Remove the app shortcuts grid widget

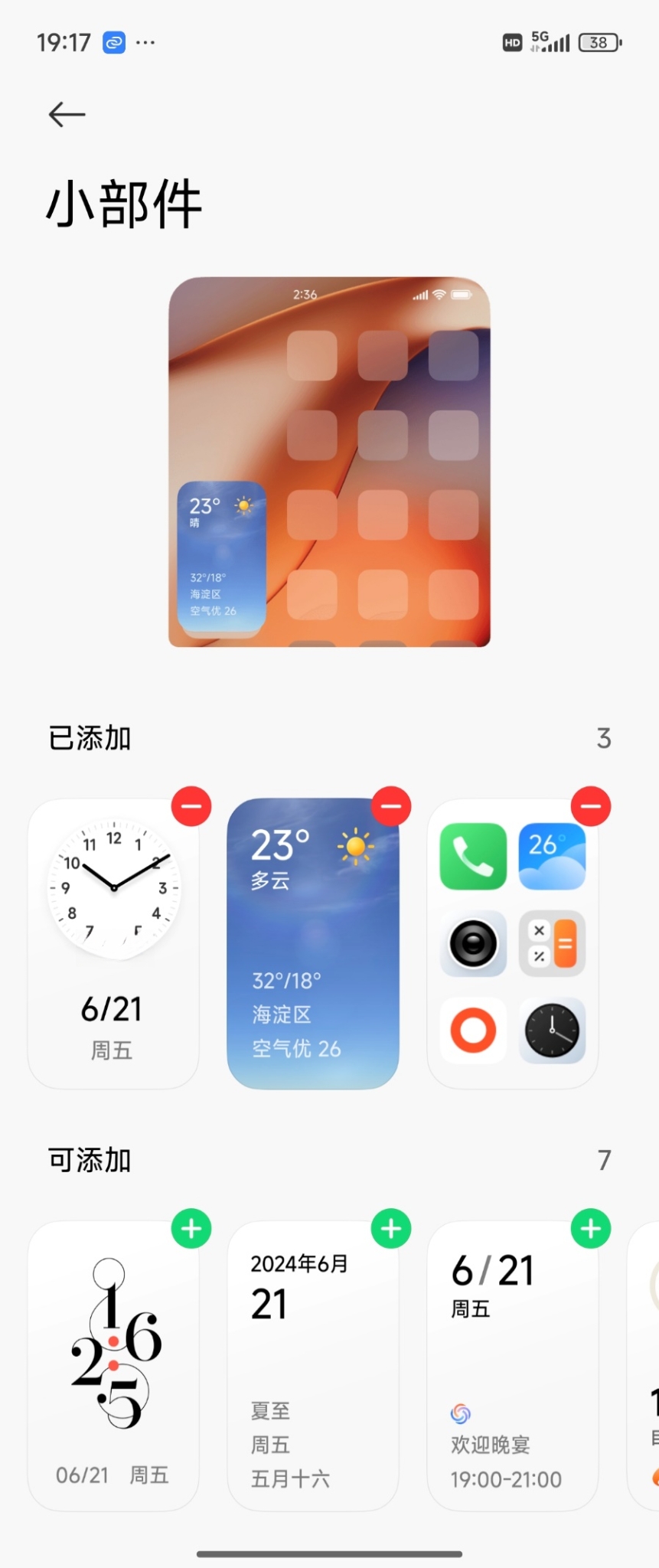tap(591, 806)
